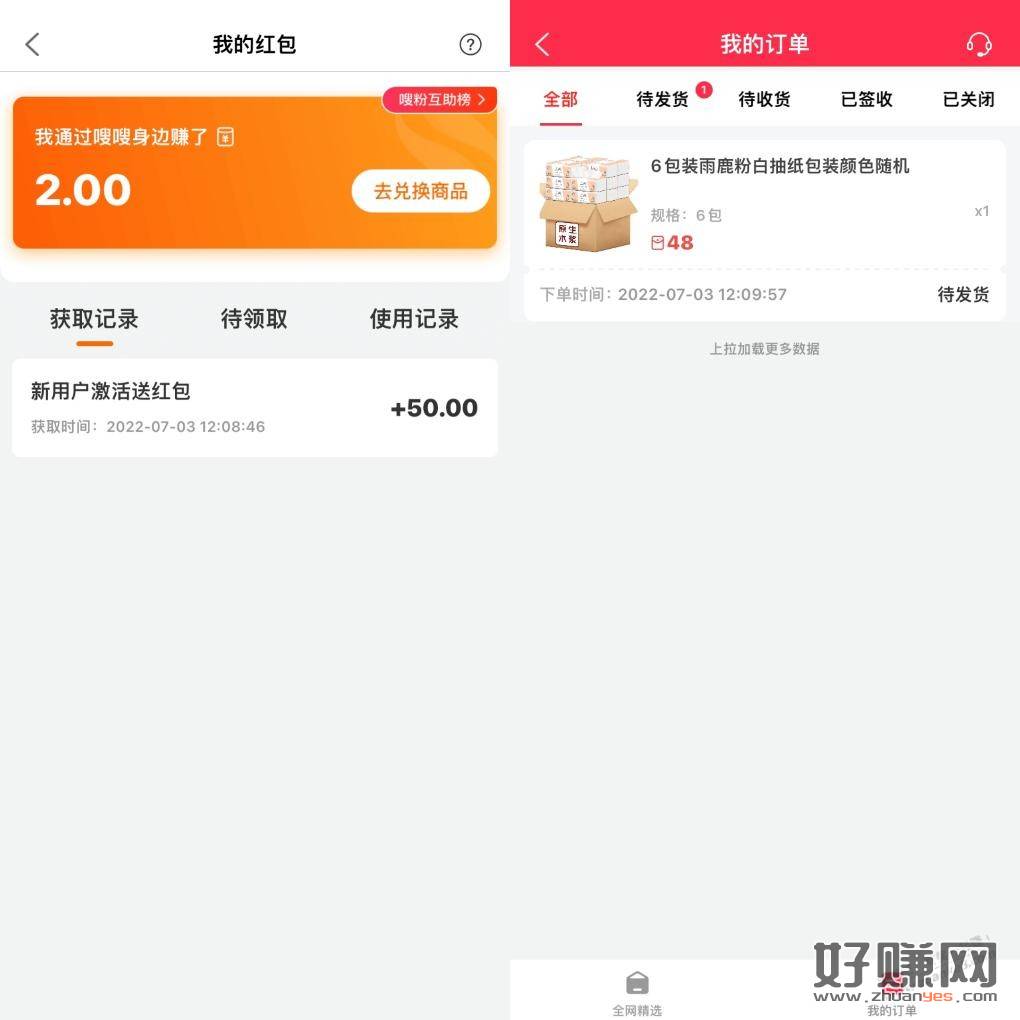Image resolution: width=1020 pixels, height=1020 pixels.
Task: Open the help question mark icon
Action: pos(470,44)
